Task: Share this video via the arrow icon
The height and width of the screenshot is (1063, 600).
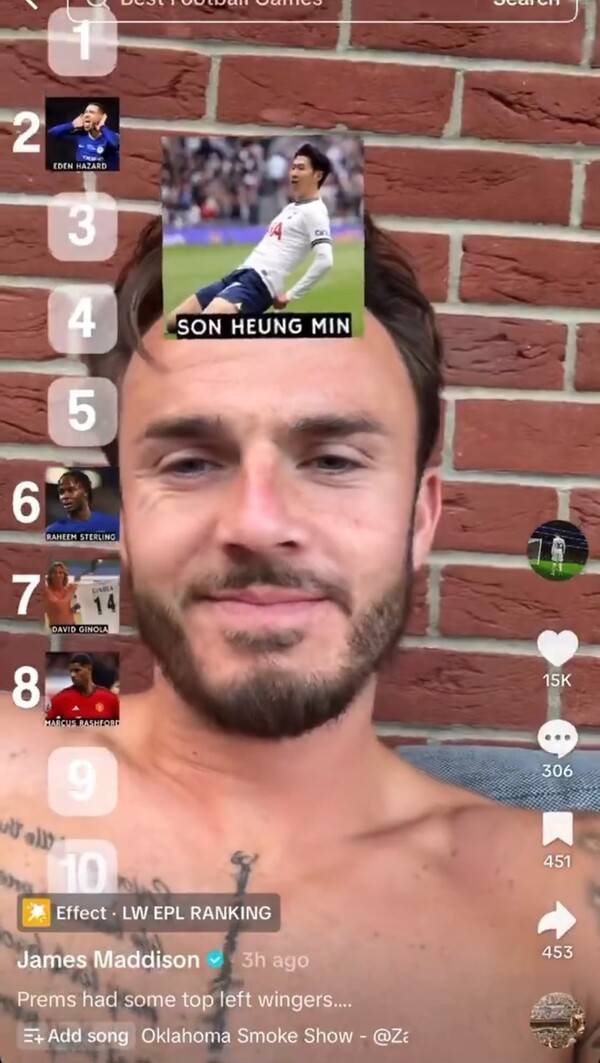Action: coord(557,920)
